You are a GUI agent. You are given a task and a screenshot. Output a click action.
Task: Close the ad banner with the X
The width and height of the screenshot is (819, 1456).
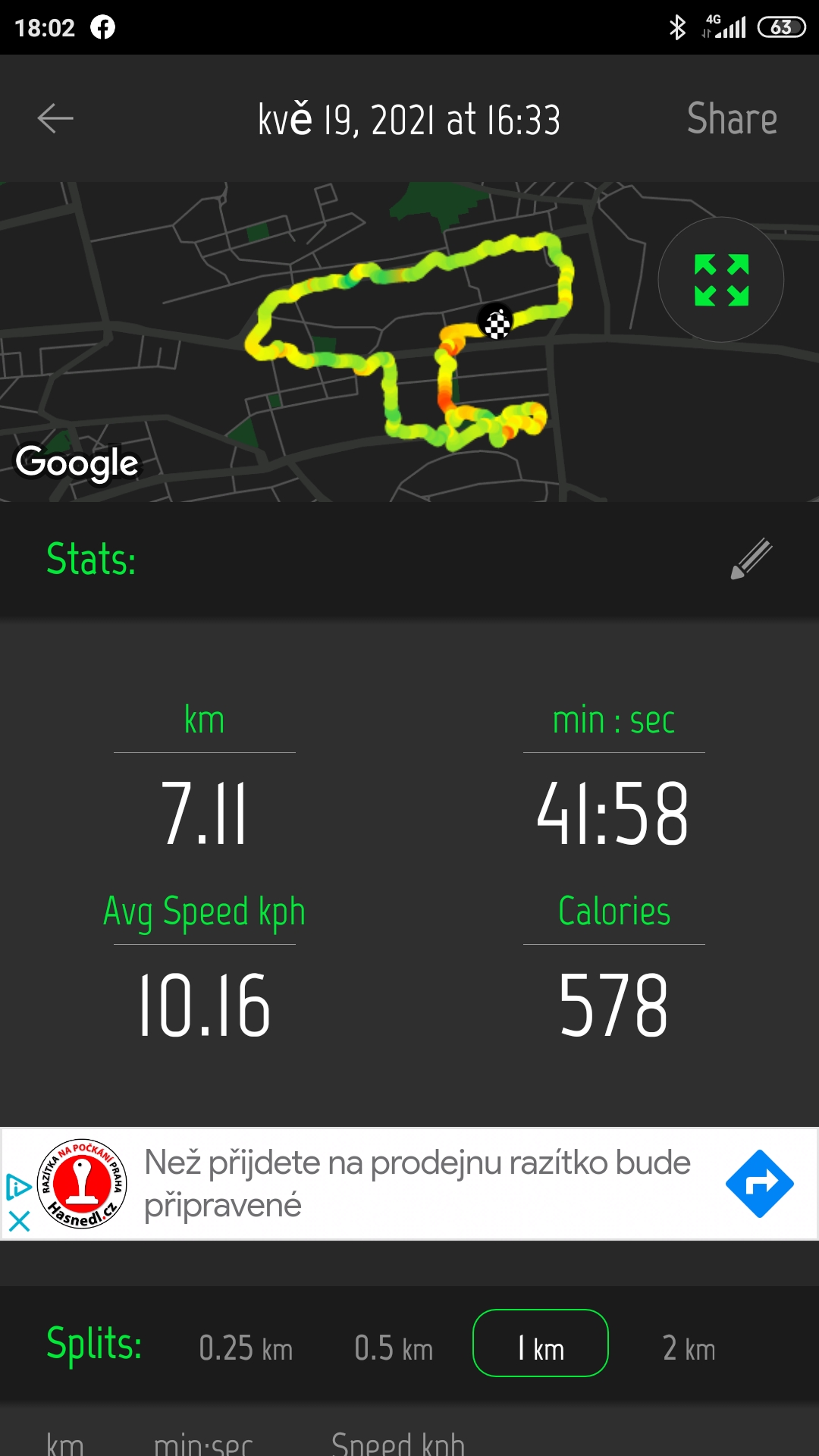[18, 1221]
